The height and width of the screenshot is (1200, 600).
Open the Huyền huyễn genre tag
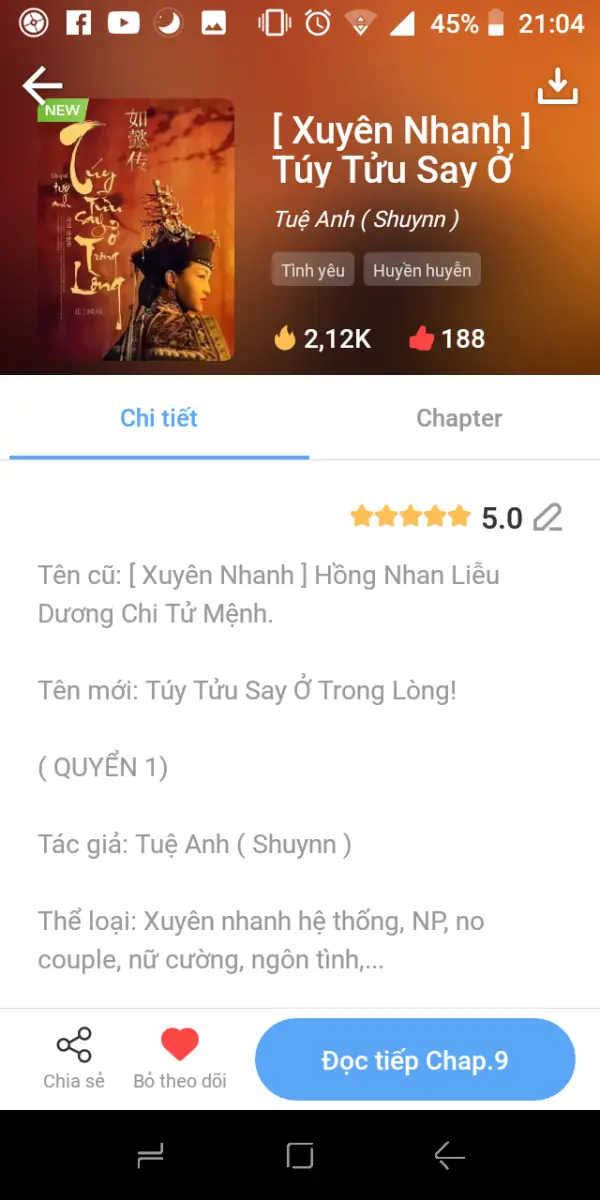tap(422, 270)
